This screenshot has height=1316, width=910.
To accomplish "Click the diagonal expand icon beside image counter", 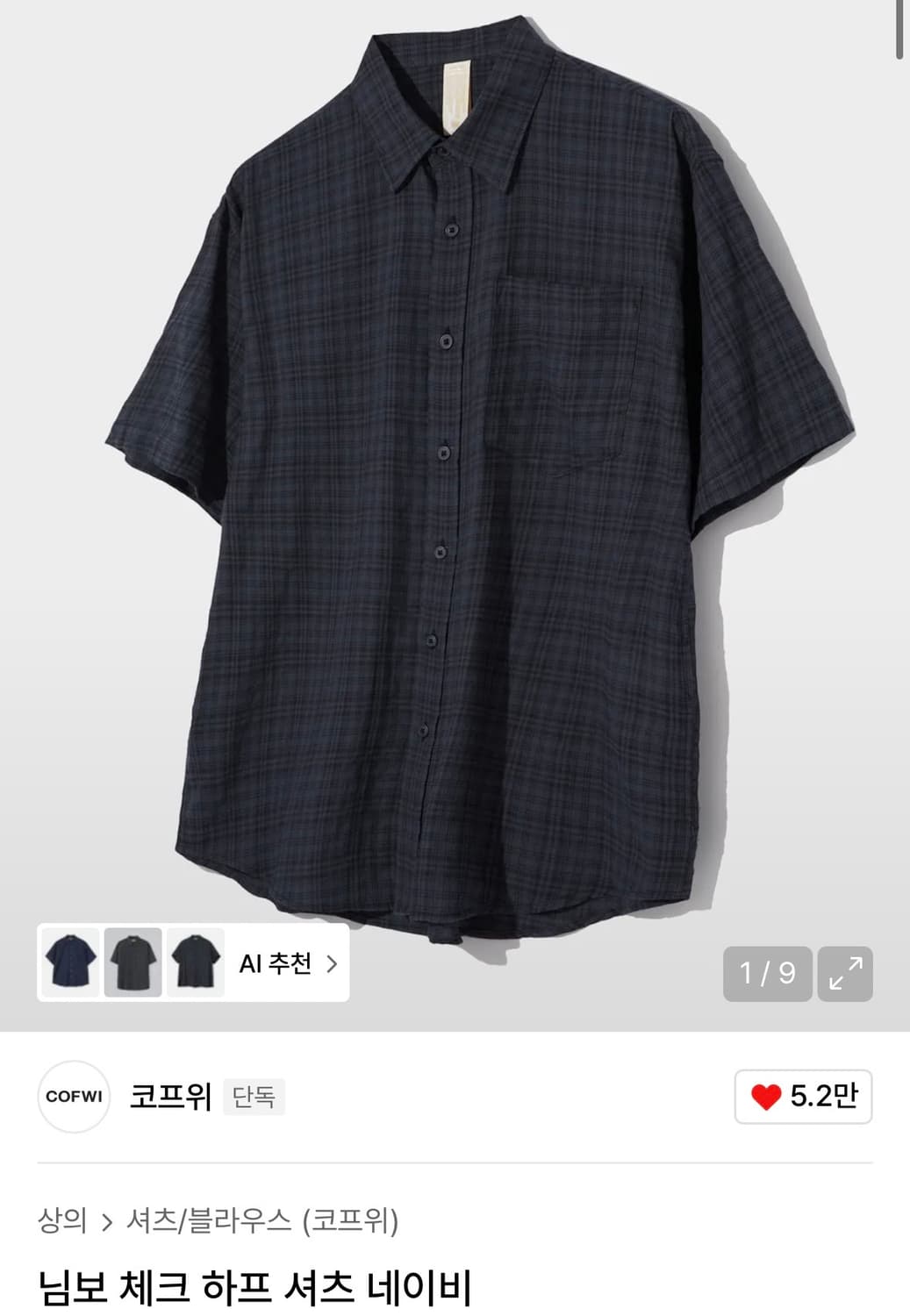I will [844, 975].
